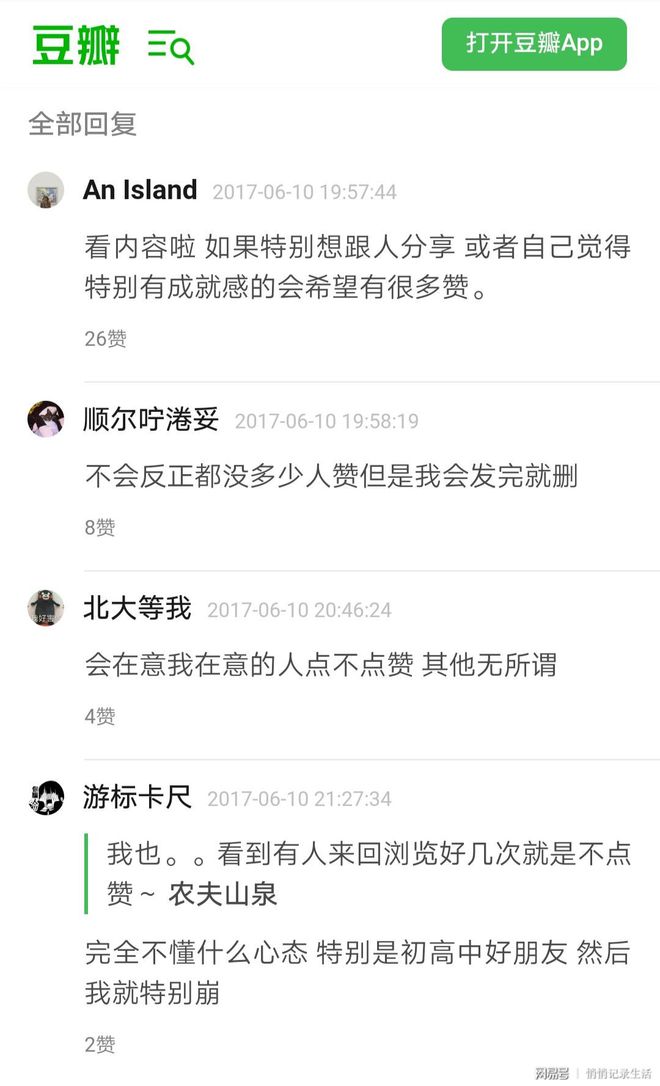Tap 北大等我's avatar

coord(45,608)
